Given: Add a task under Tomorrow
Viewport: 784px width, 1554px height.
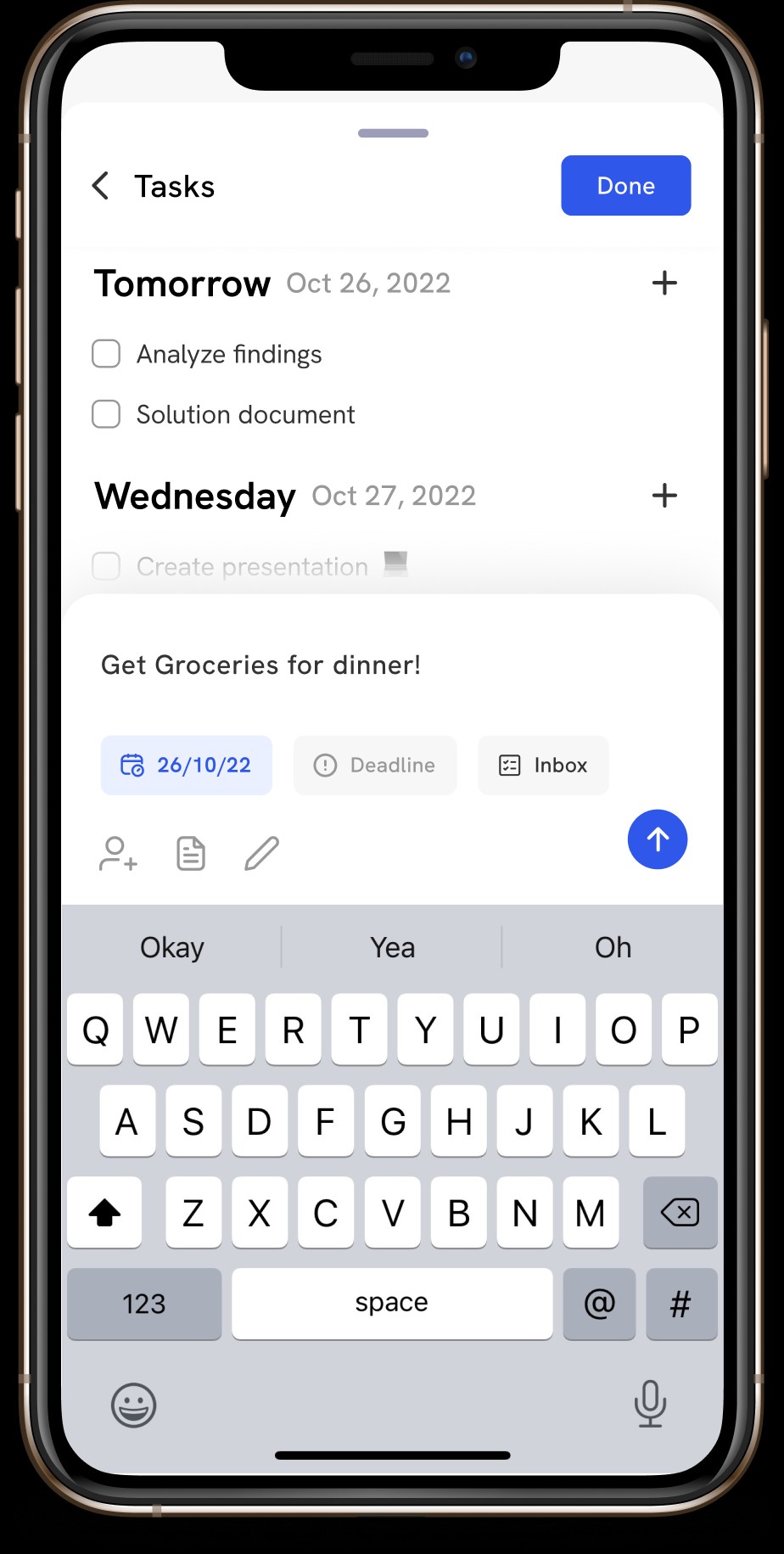Looking at the screenshot, I should (664, 283).
